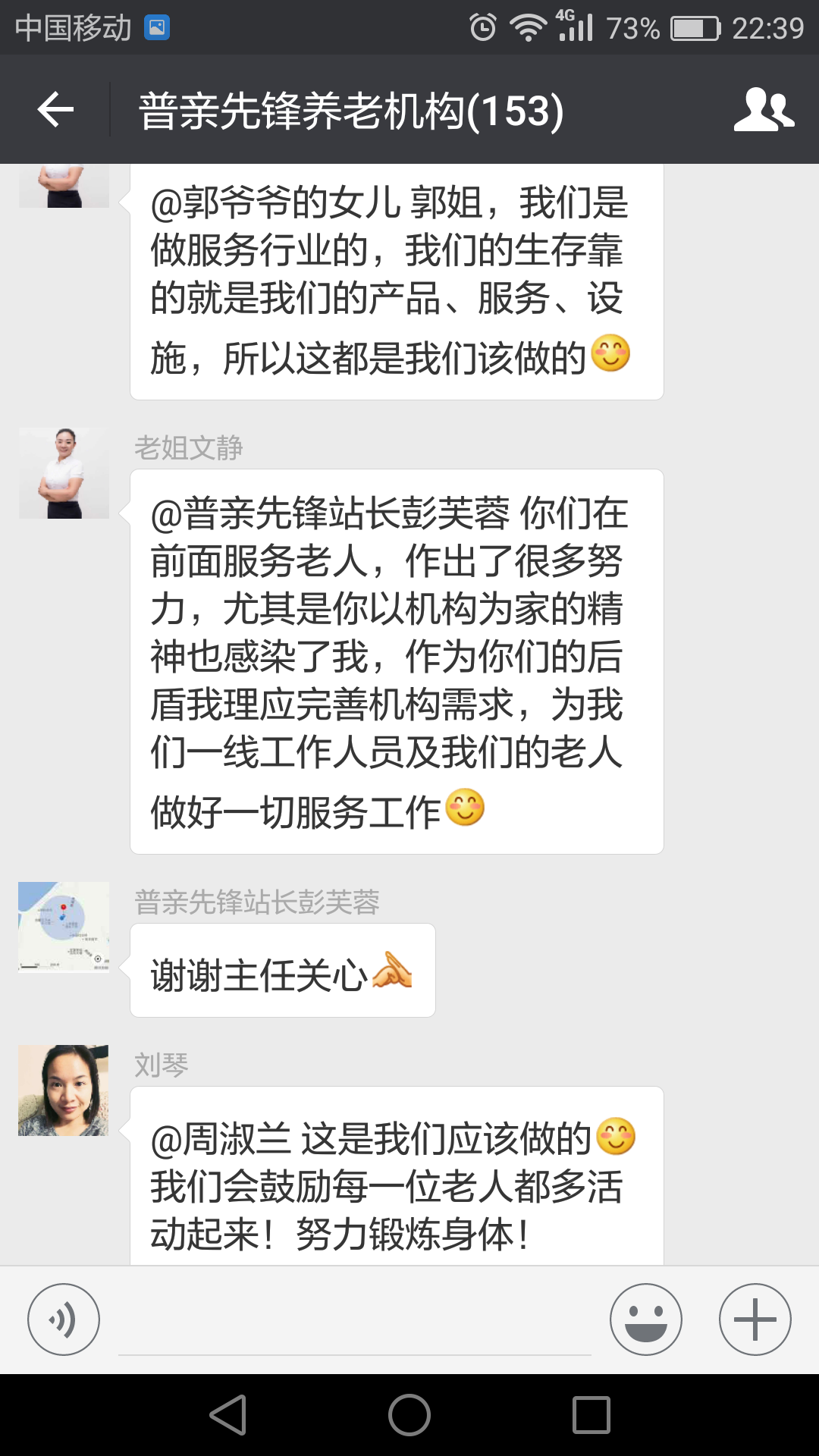Tap the message text field
Image resolution: width=819 pixels, height=1456 pixels.
[x=355, y=1323]
